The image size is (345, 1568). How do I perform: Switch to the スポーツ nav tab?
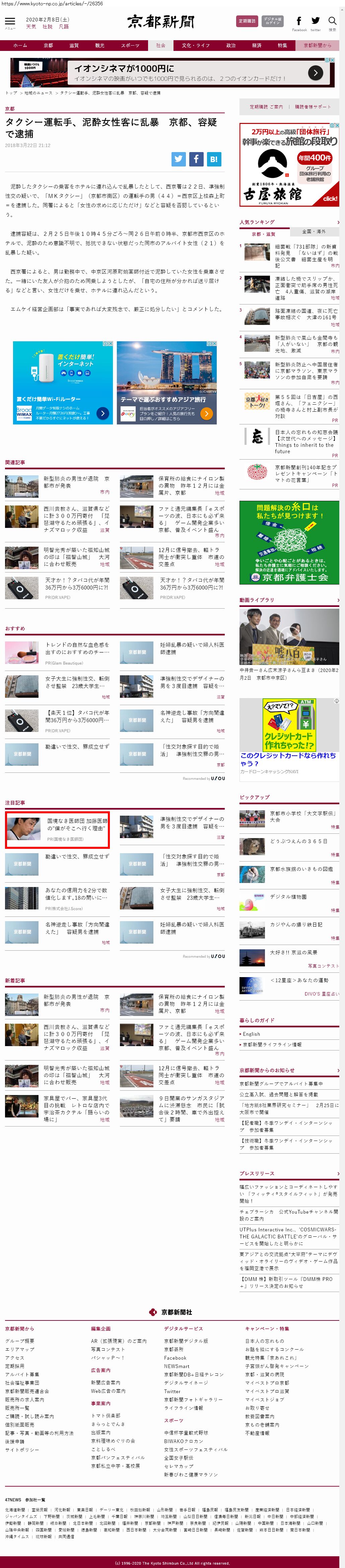coord(130,46)
